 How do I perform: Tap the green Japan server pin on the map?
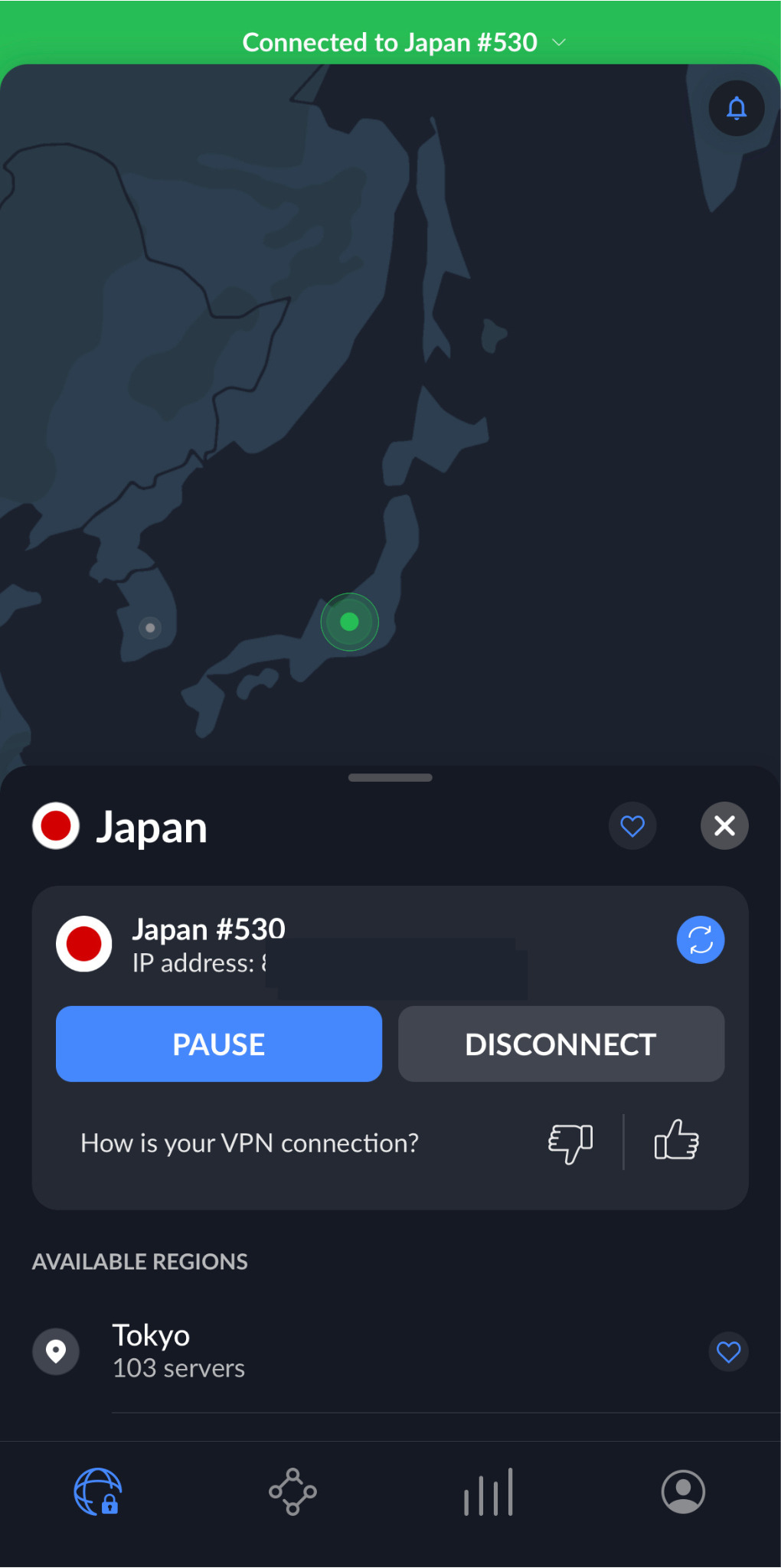(x=349, y=622)
